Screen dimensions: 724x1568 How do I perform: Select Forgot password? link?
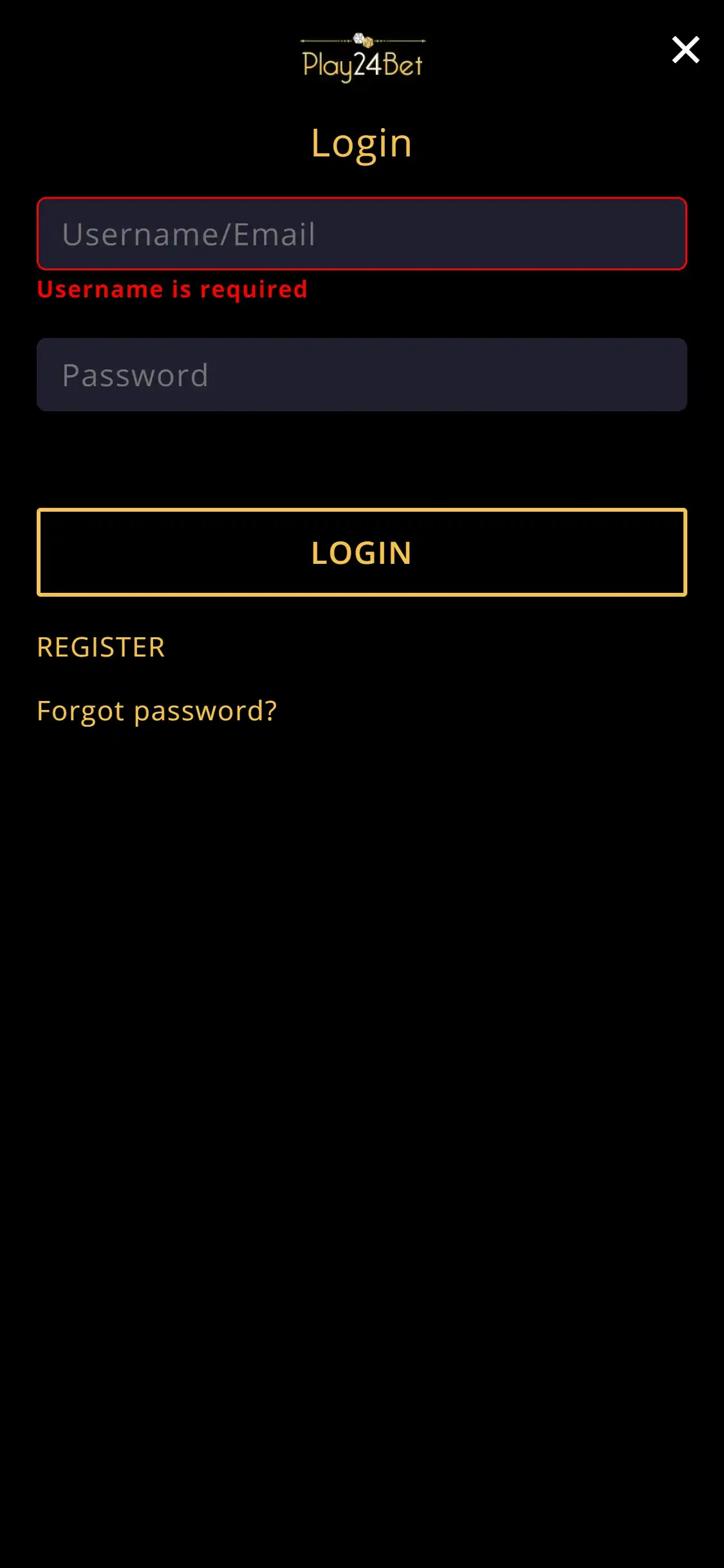pos(157,711)
